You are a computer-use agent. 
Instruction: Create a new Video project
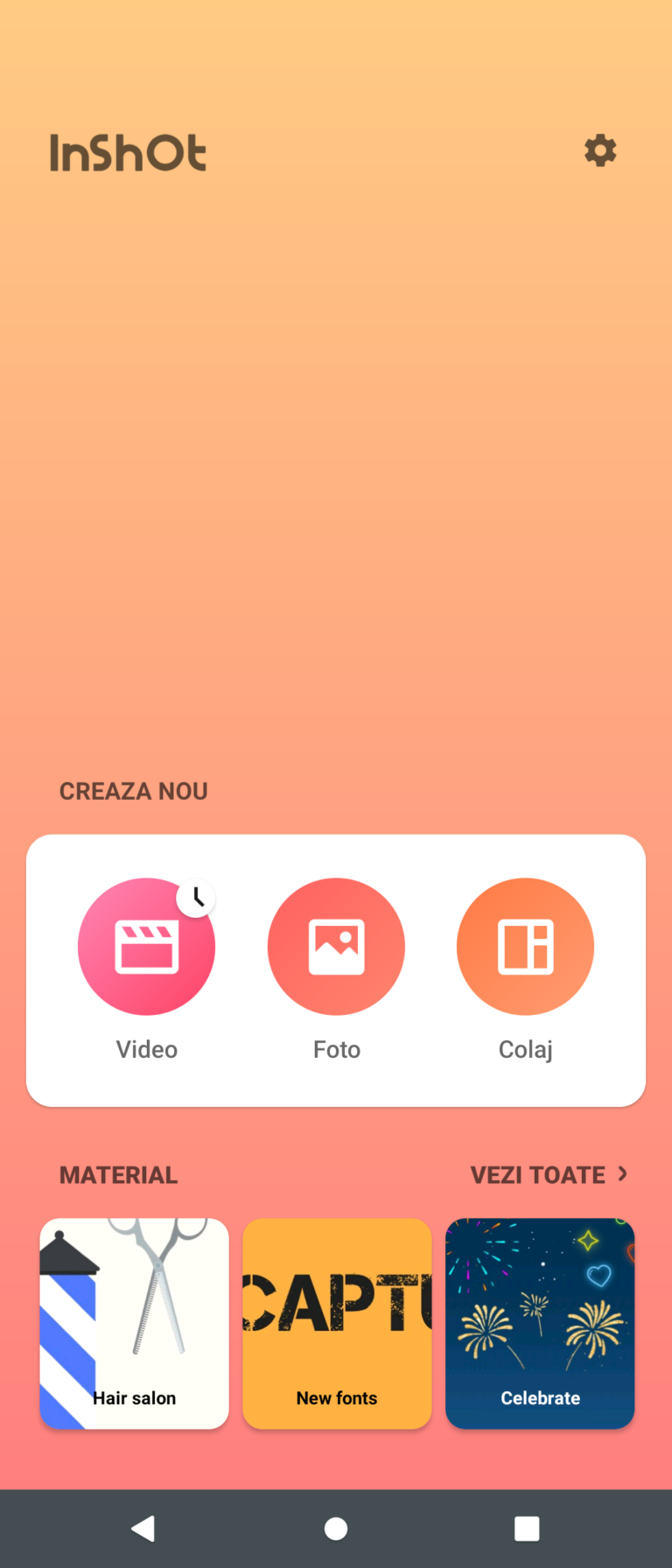coord(146,947)
